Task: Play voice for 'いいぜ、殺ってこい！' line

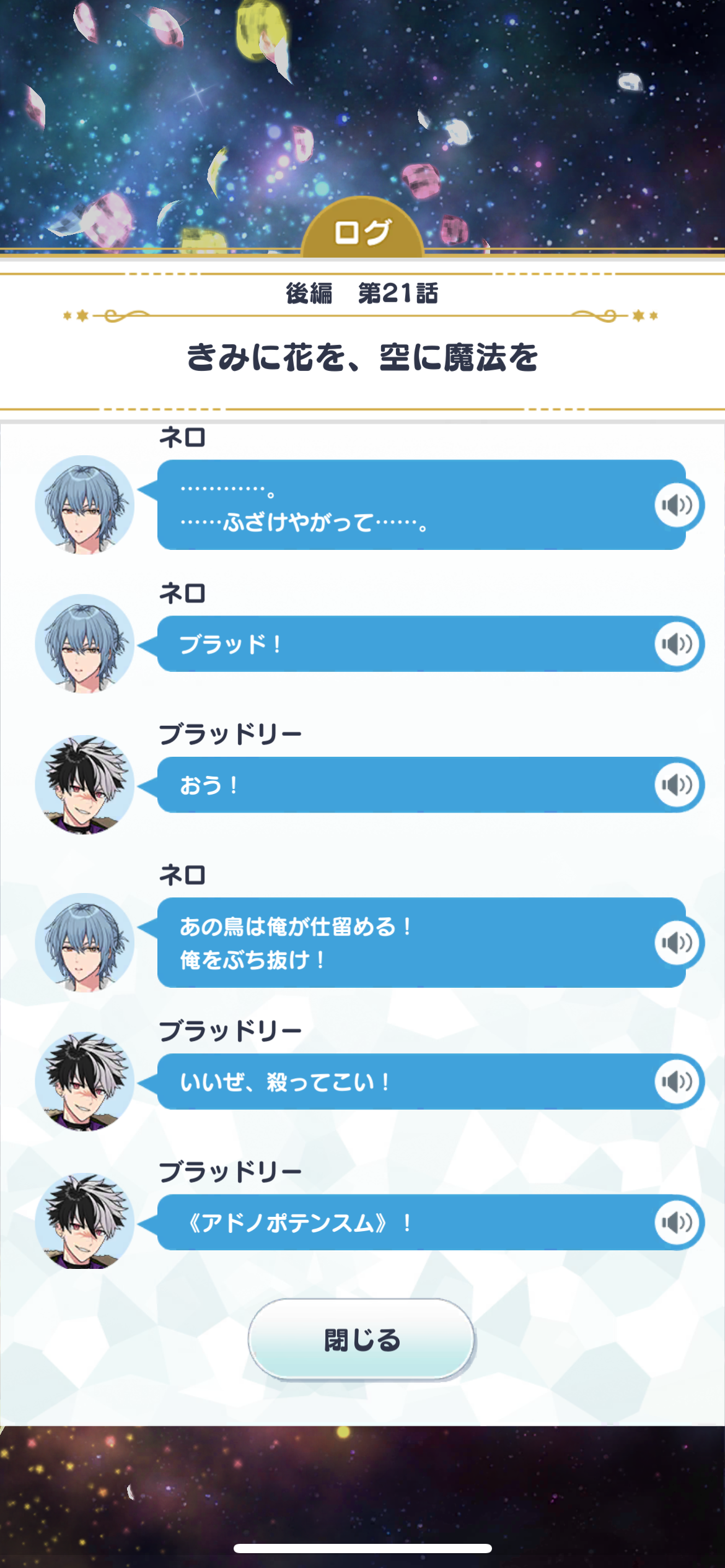Action: (x=677, y=1081)
